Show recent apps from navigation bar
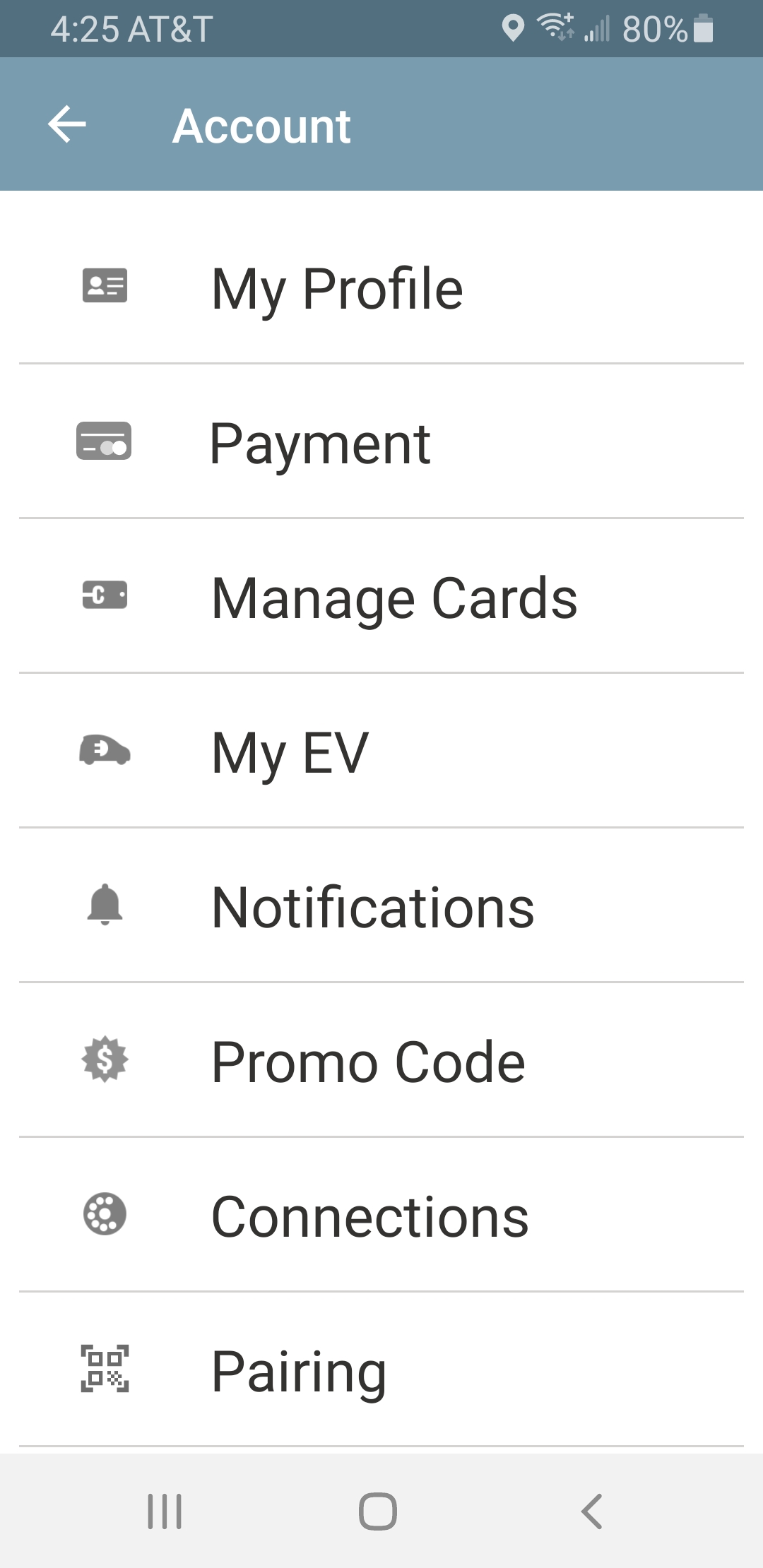Viewport: 763px width, 1568px height. coord(165,1511)
